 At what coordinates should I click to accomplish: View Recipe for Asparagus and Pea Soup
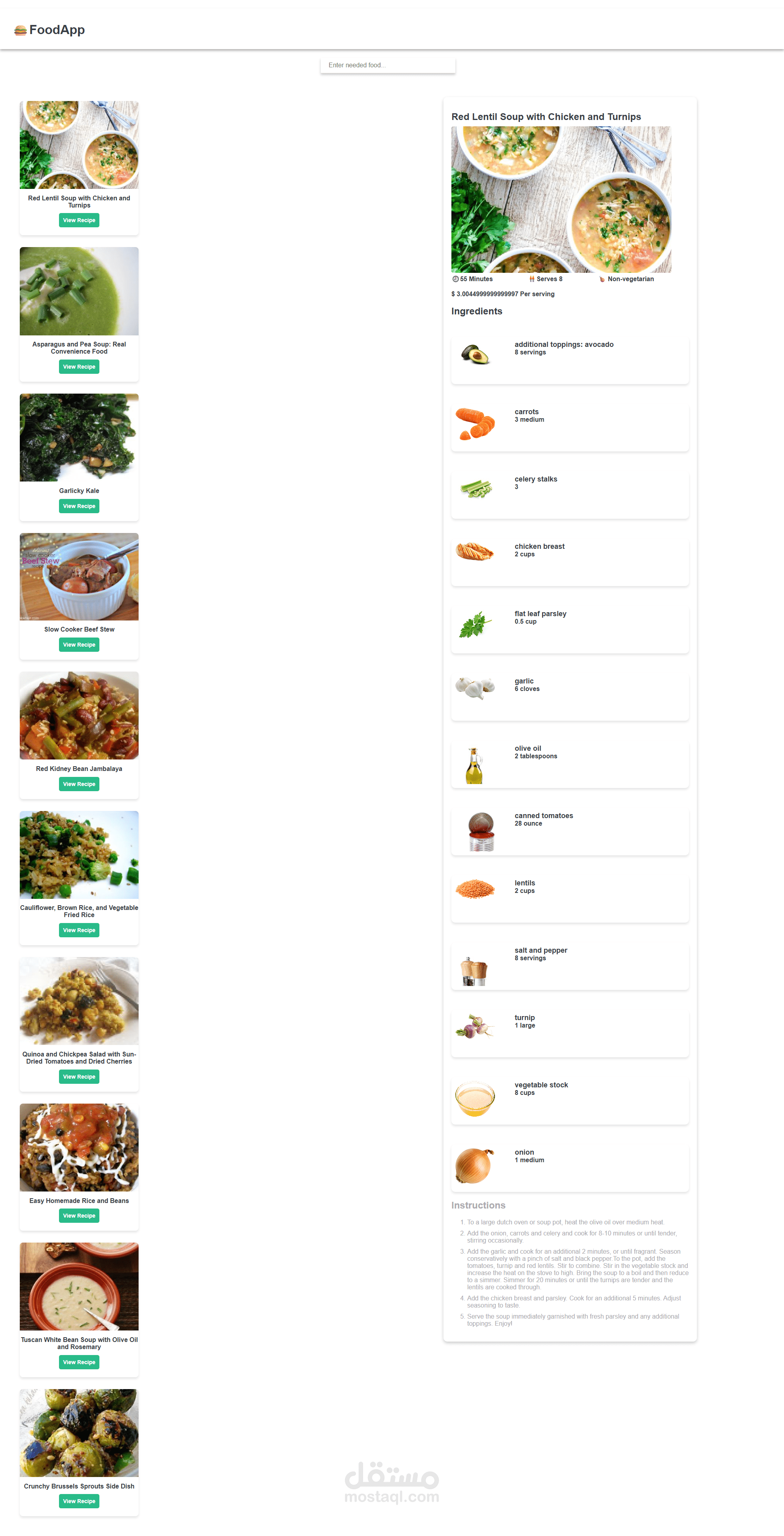(79, 367)
